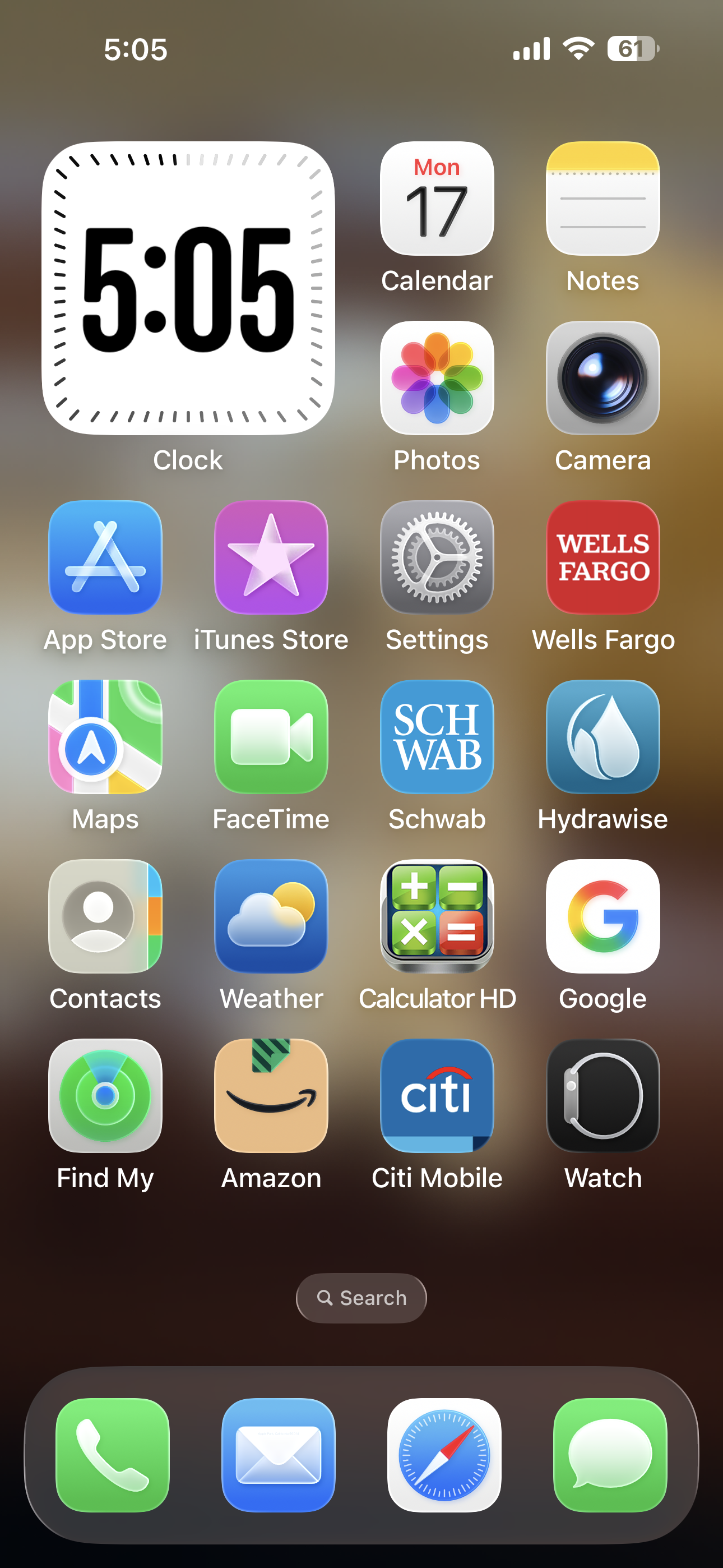
Task: Launch Hydrawise
Action: (602, 736)
